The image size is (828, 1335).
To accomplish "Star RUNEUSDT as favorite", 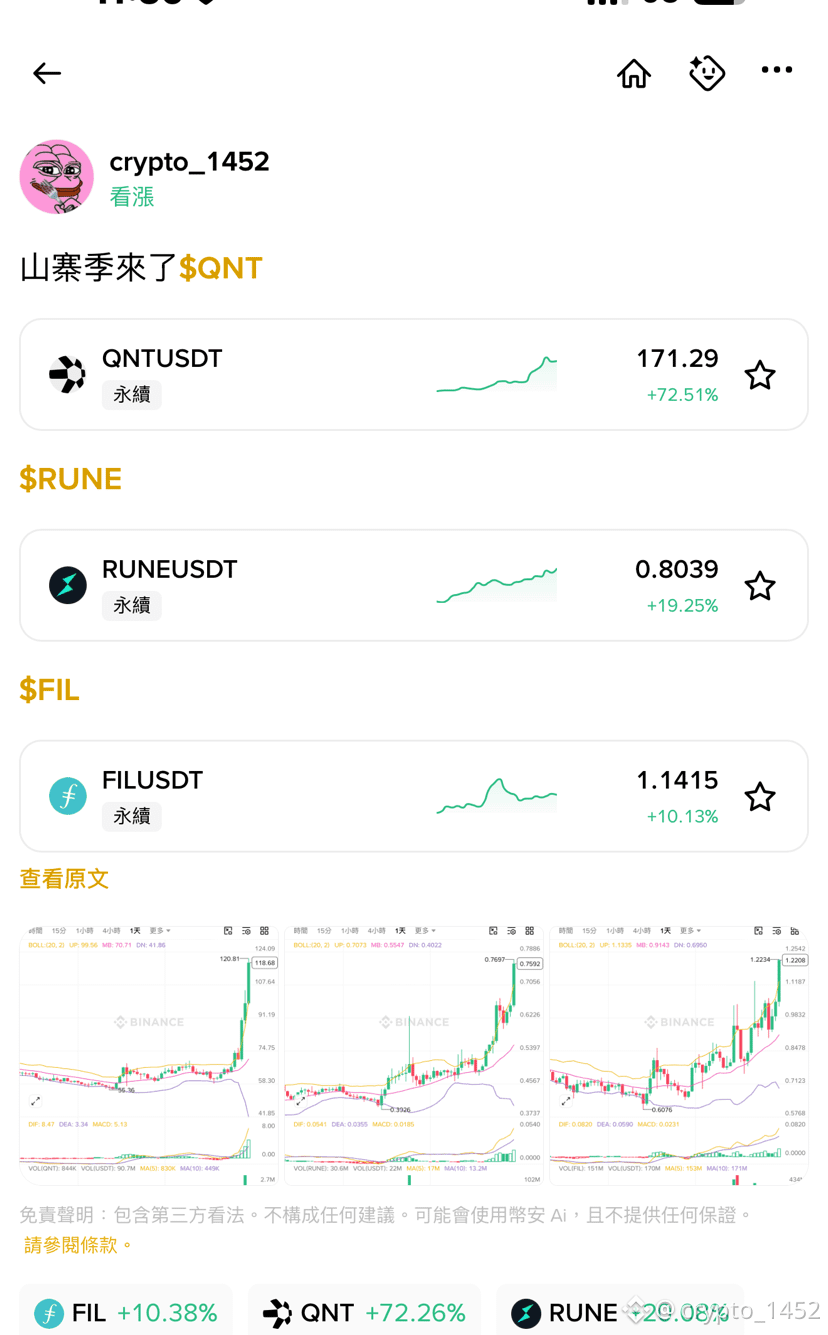I will click(760, 586).
